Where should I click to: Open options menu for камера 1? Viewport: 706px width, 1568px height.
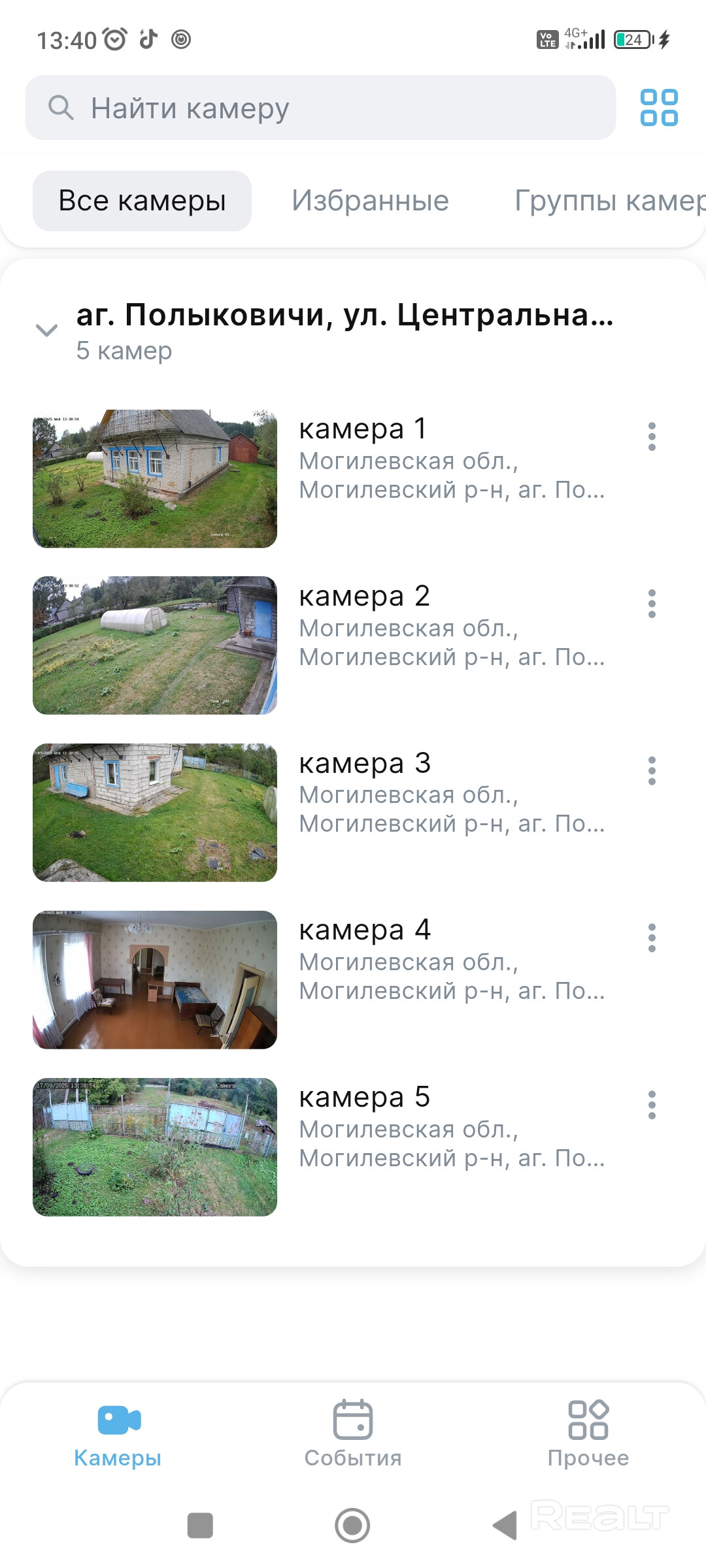[x=652, y=436]
